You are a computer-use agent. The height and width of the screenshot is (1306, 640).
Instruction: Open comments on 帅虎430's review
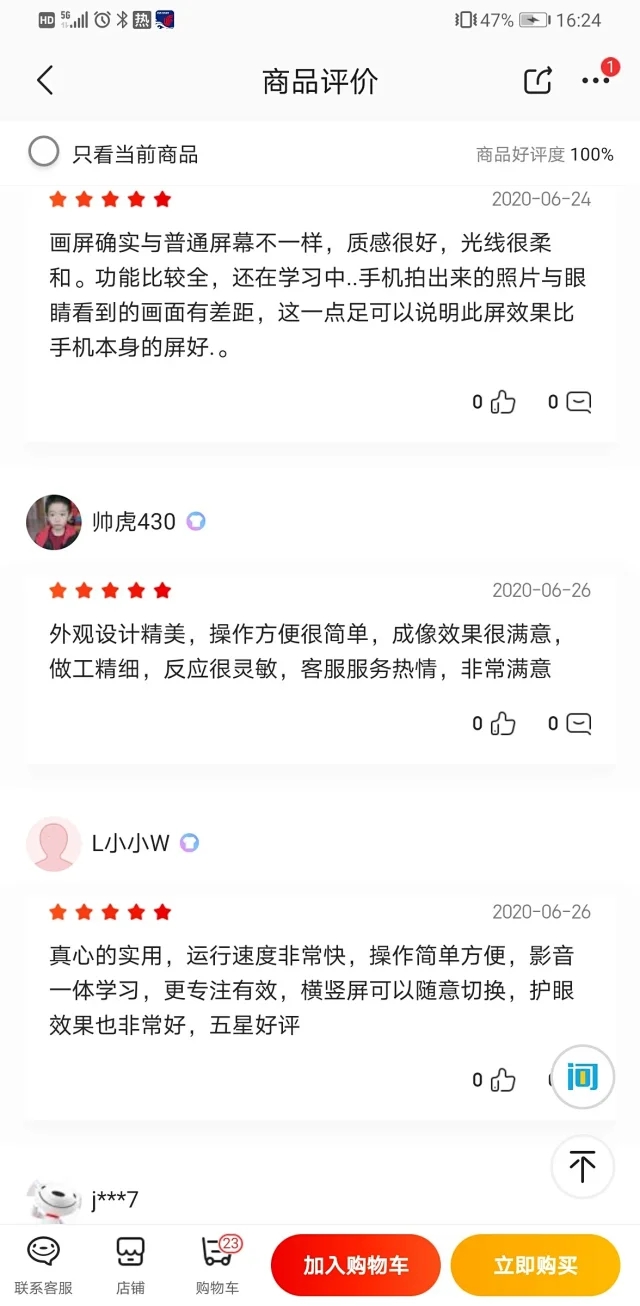point(578,723)
